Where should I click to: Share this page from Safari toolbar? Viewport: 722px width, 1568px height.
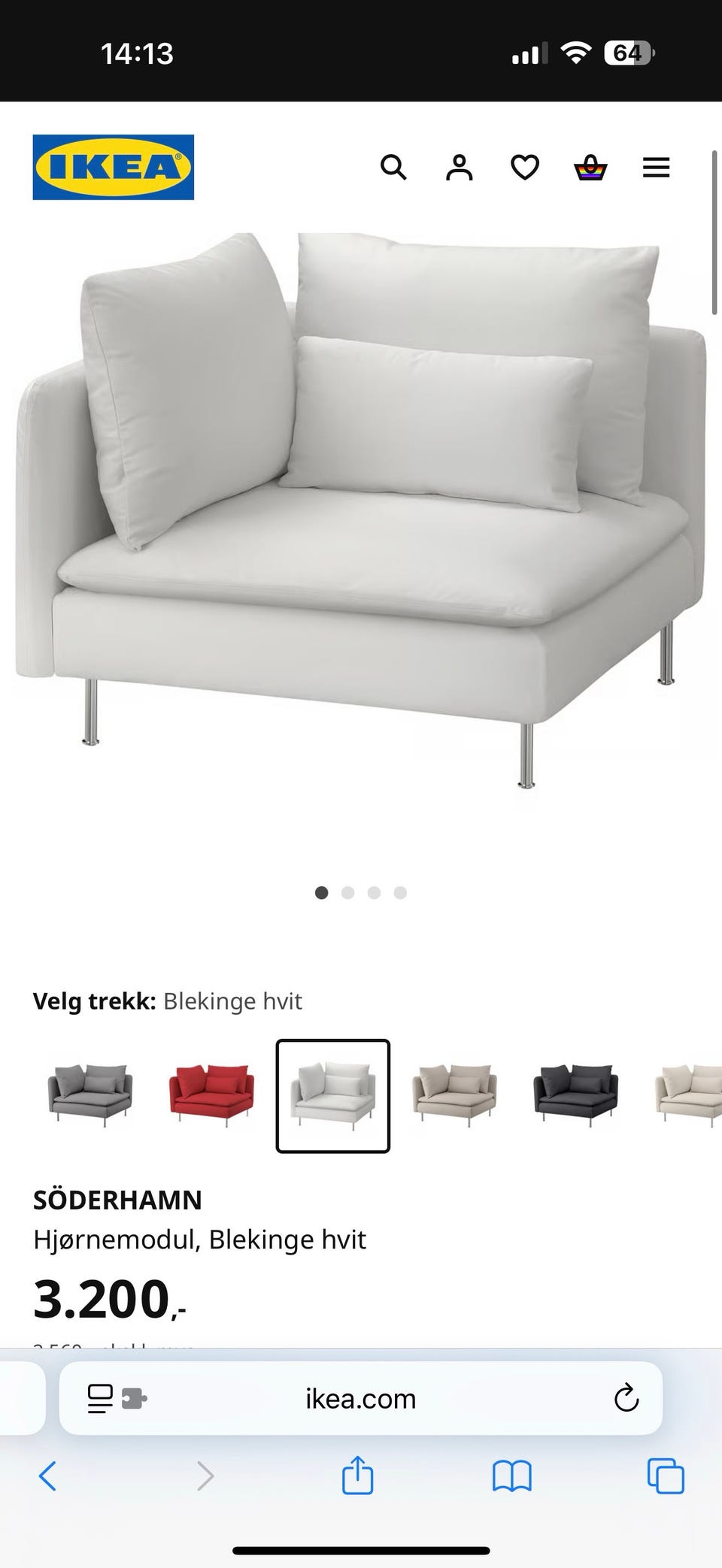357,1474
